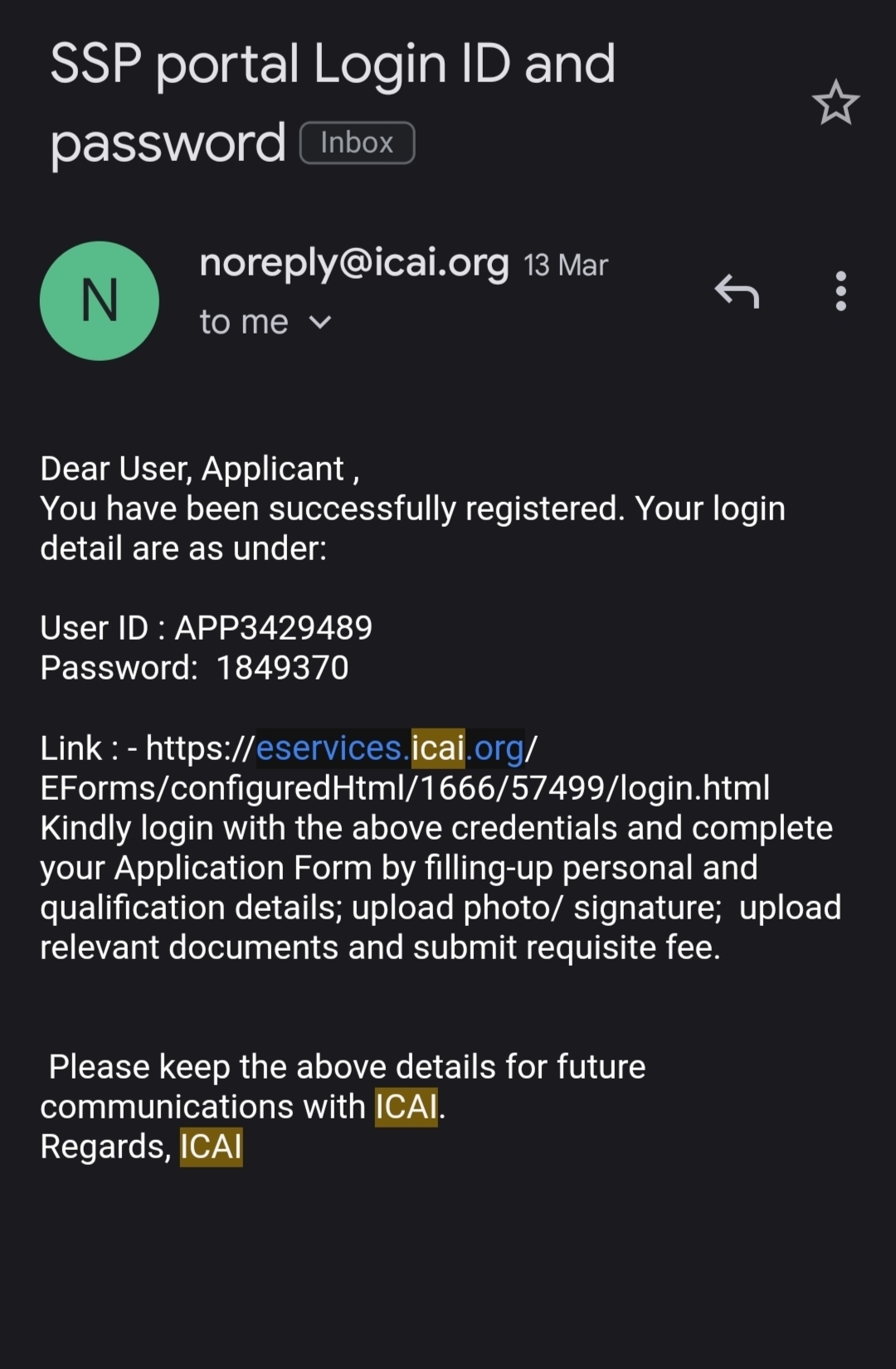This screenshot has height=1369, width=896.
Task: Reply to noreply@icai.org
Action: point(737,291)
